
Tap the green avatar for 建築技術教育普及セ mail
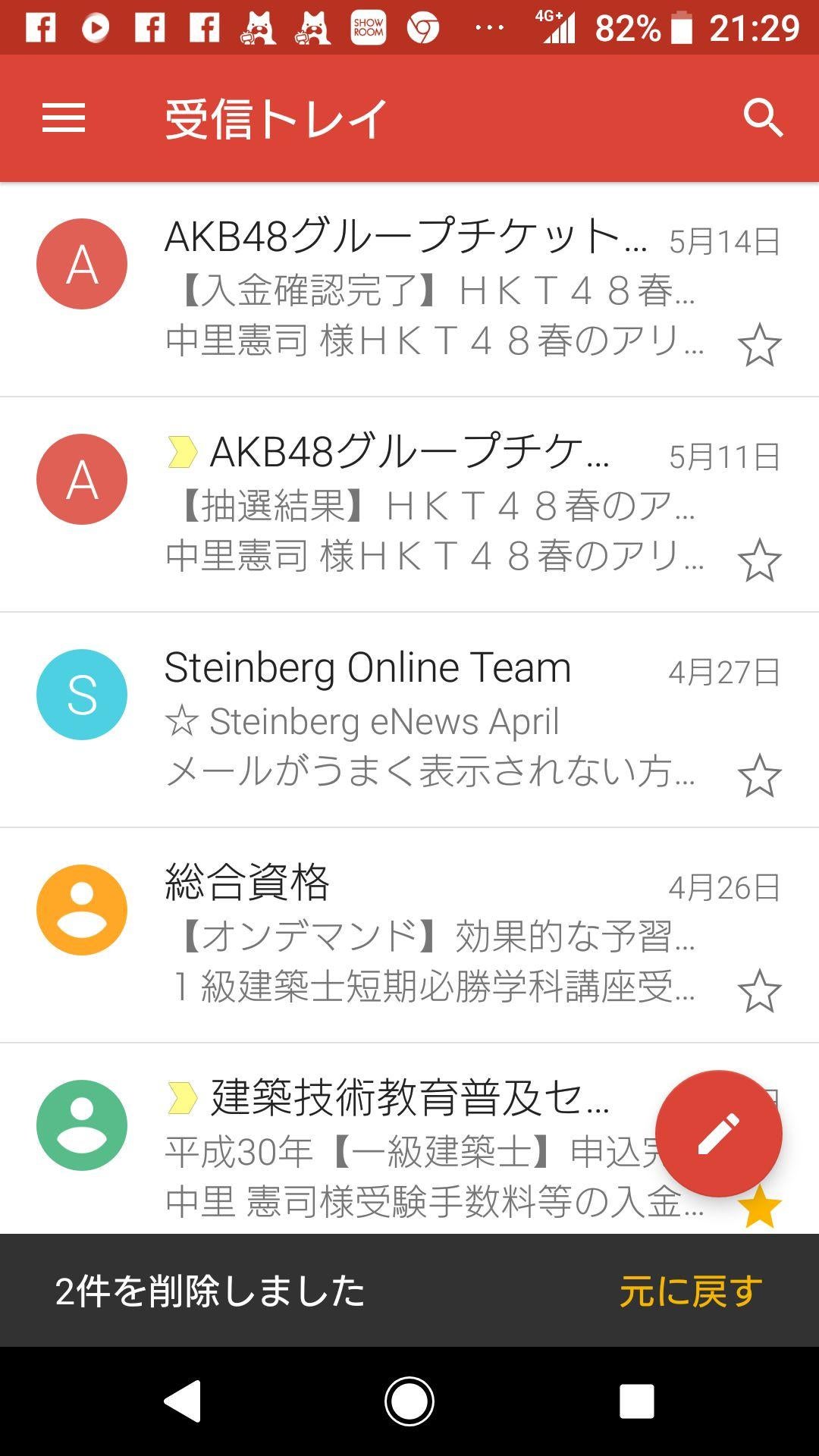coord(81,1125)
